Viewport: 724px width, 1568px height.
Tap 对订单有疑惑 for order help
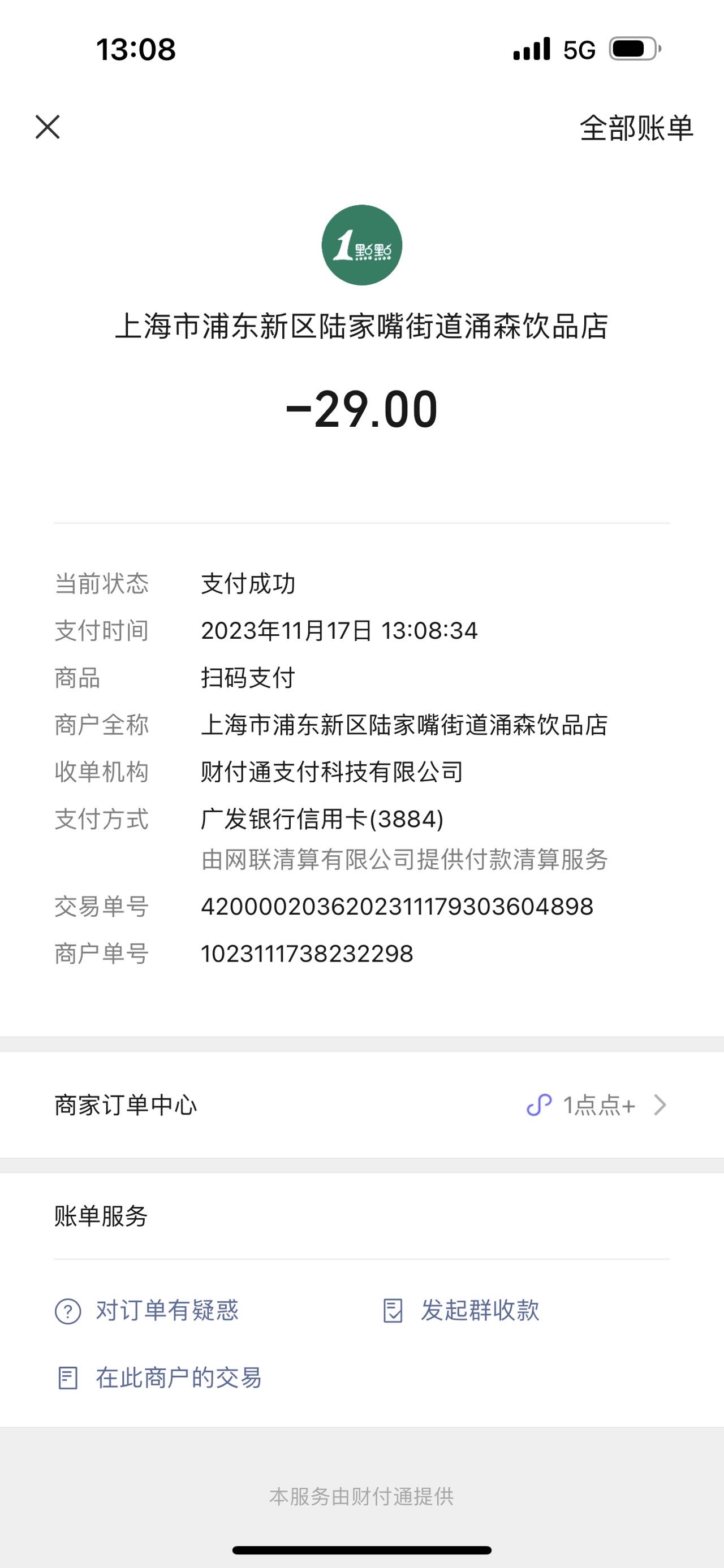click(x=146, y=1310)
